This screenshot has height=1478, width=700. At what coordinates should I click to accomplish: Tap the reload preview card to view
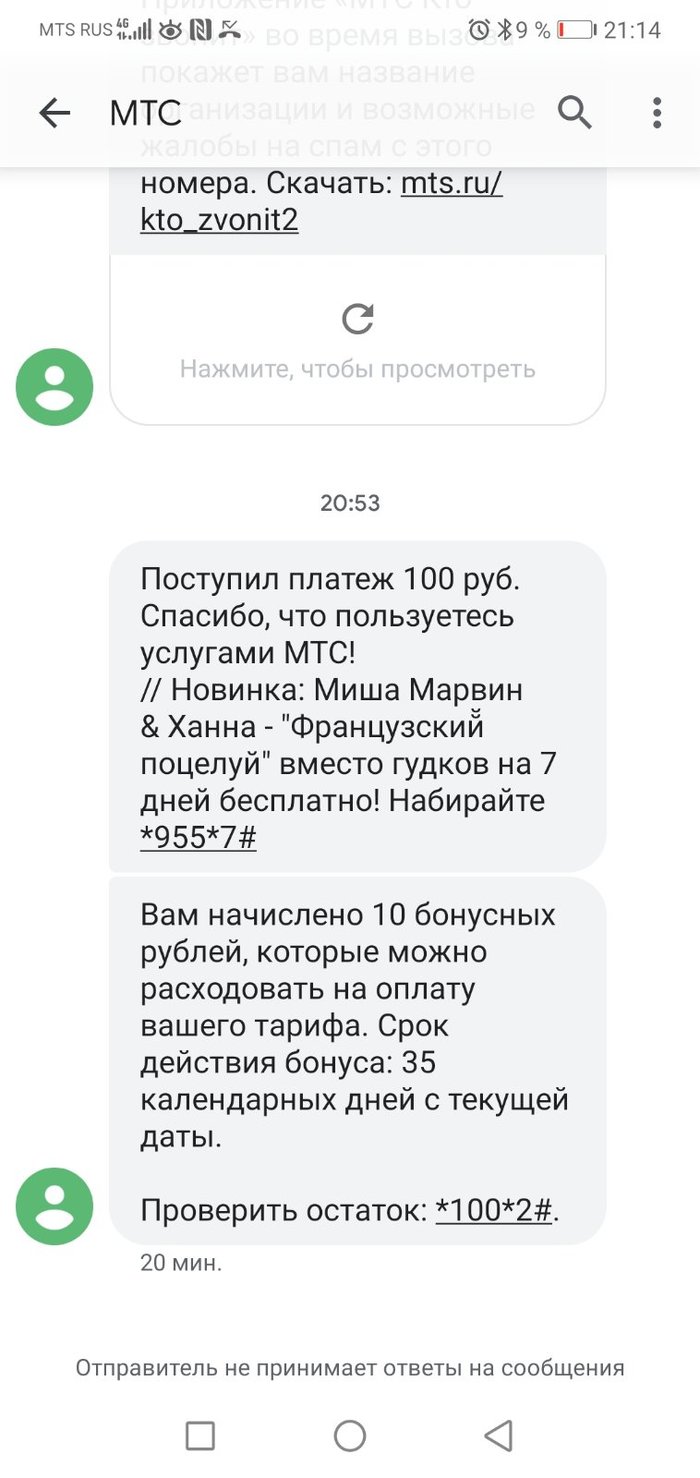(357, 340)
